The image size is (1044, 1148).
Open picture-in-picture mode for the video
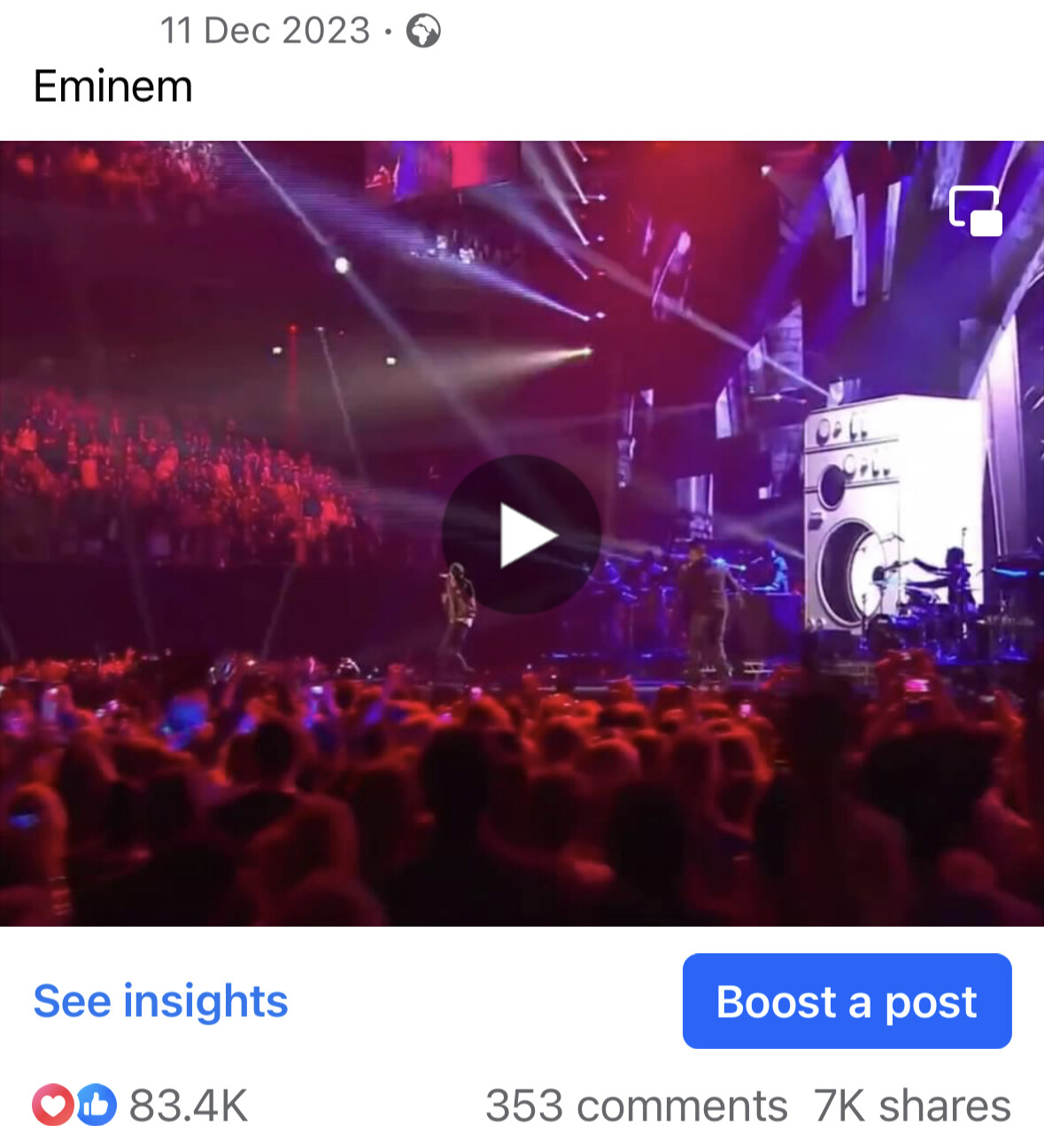[x=975, y=212]
